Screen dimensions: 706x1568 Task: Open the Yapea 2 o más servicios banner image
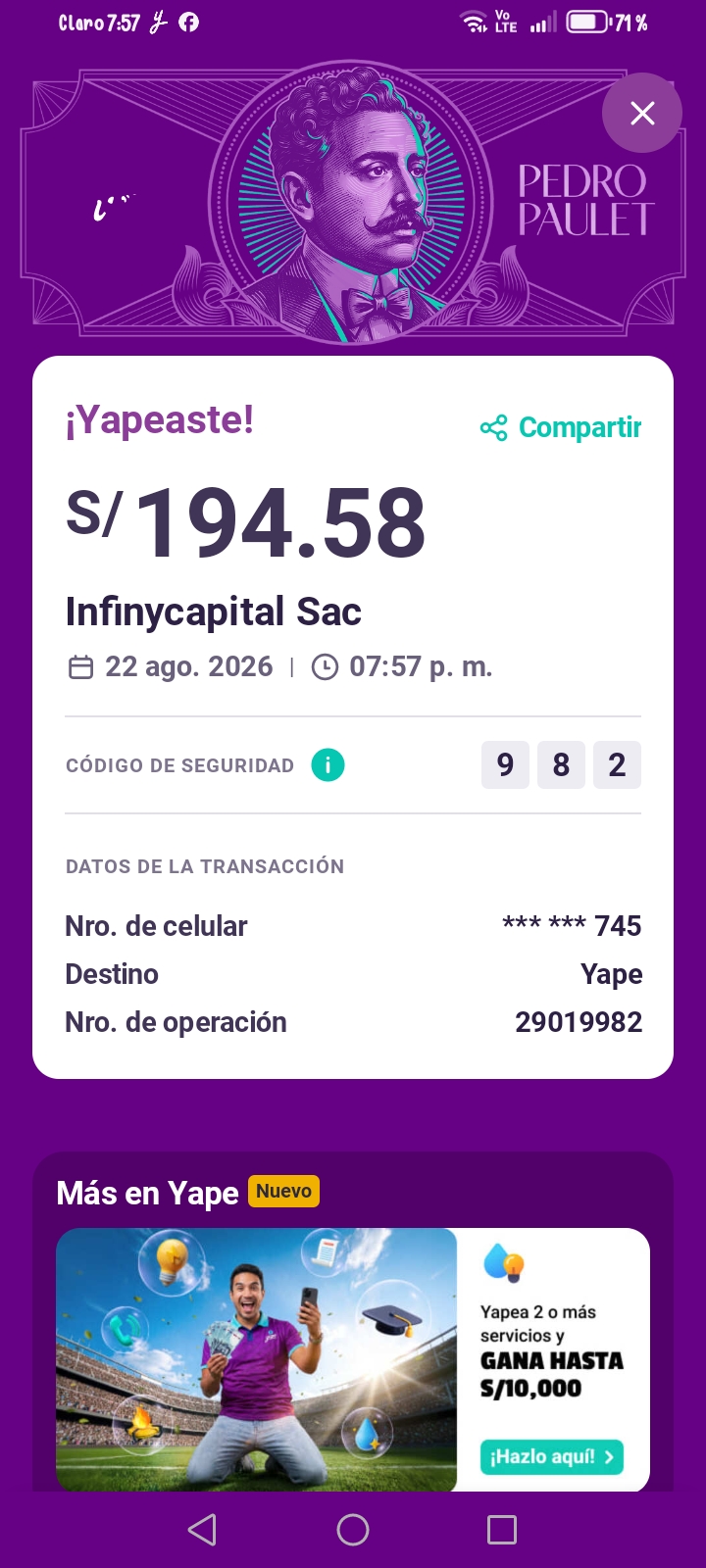[257, 1359]
